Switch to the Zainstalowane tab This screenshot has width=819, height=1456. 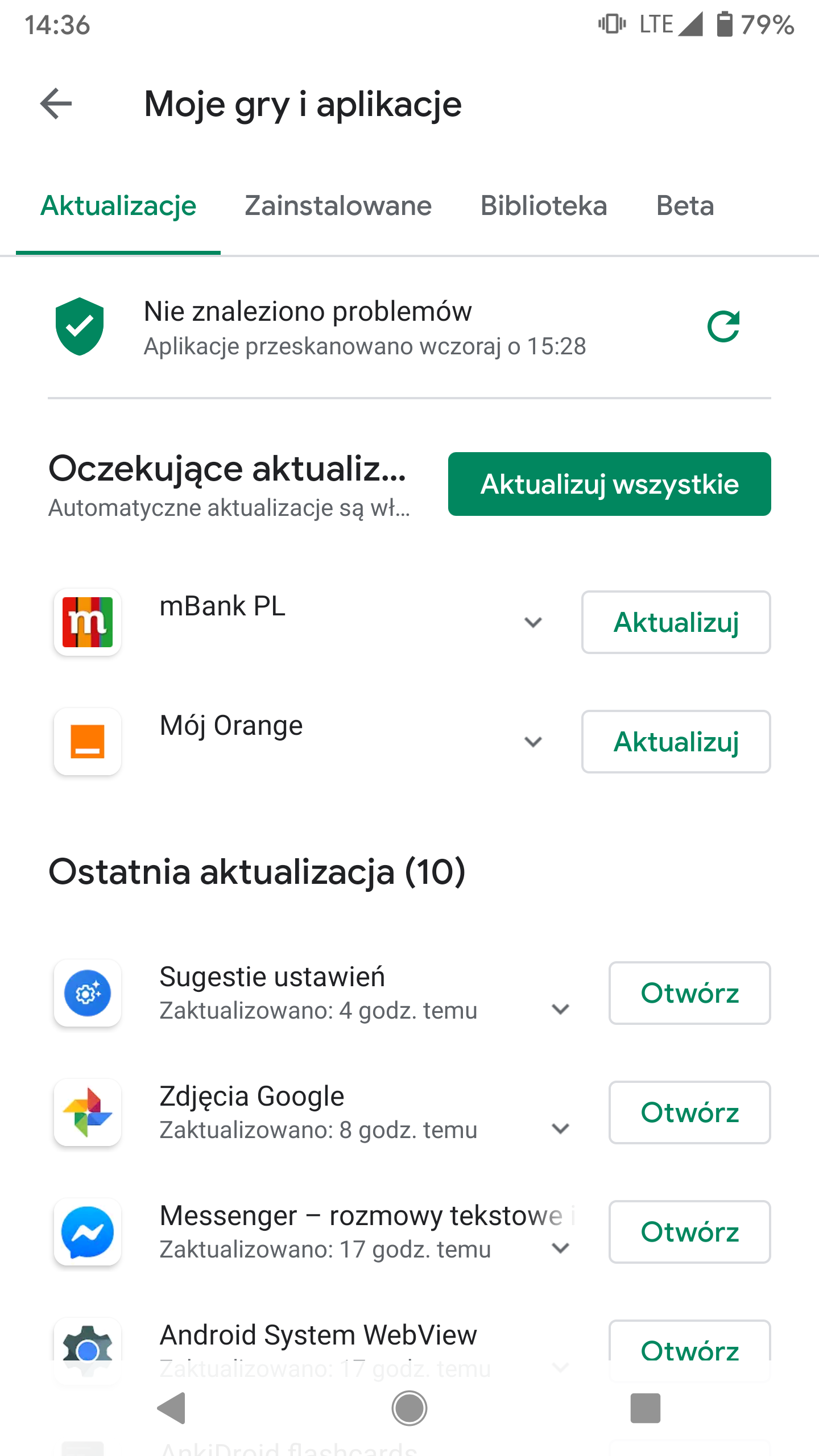pos(338,206)
